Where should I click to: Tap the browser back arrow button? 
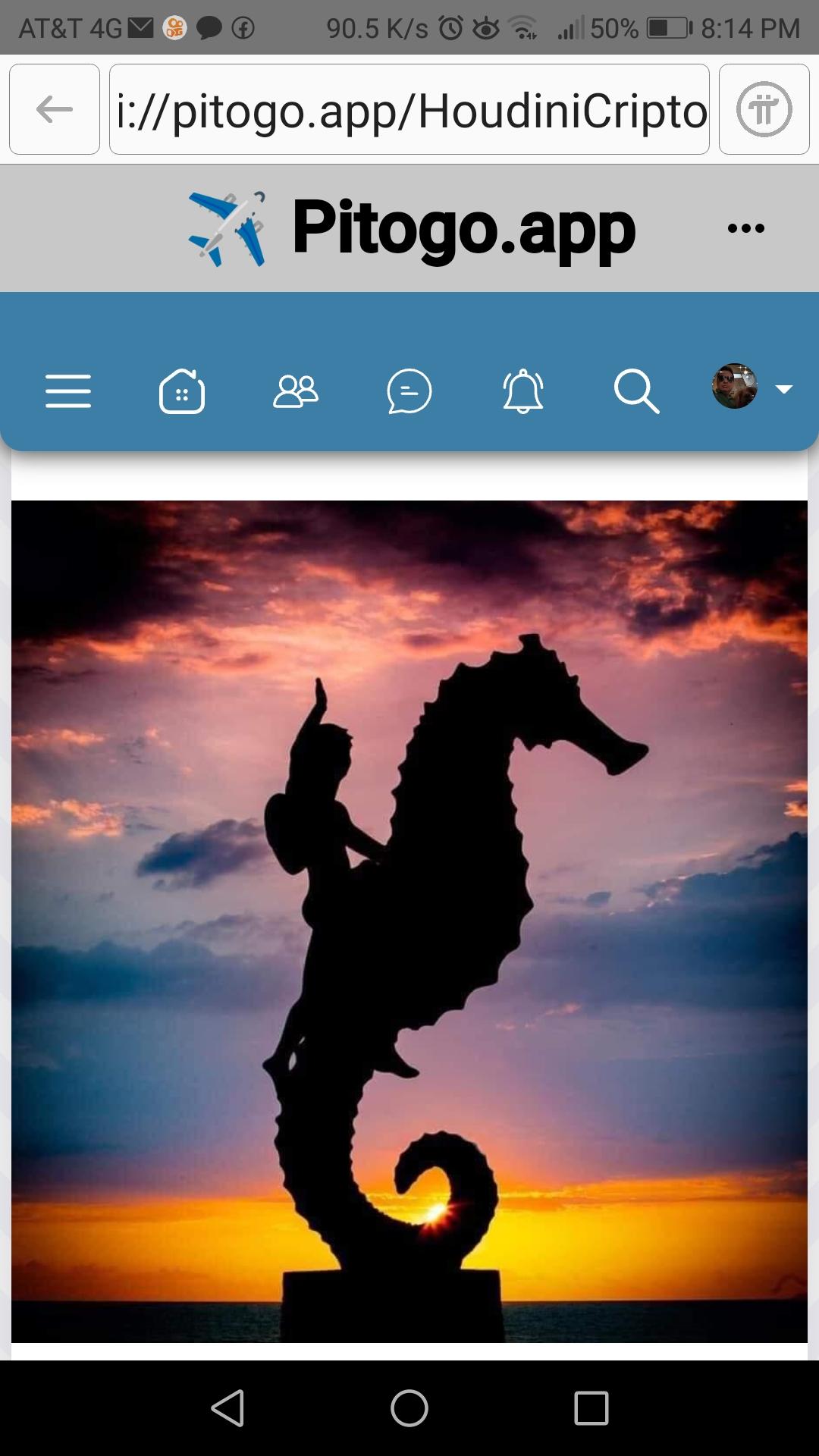click(x=55, y=110)
